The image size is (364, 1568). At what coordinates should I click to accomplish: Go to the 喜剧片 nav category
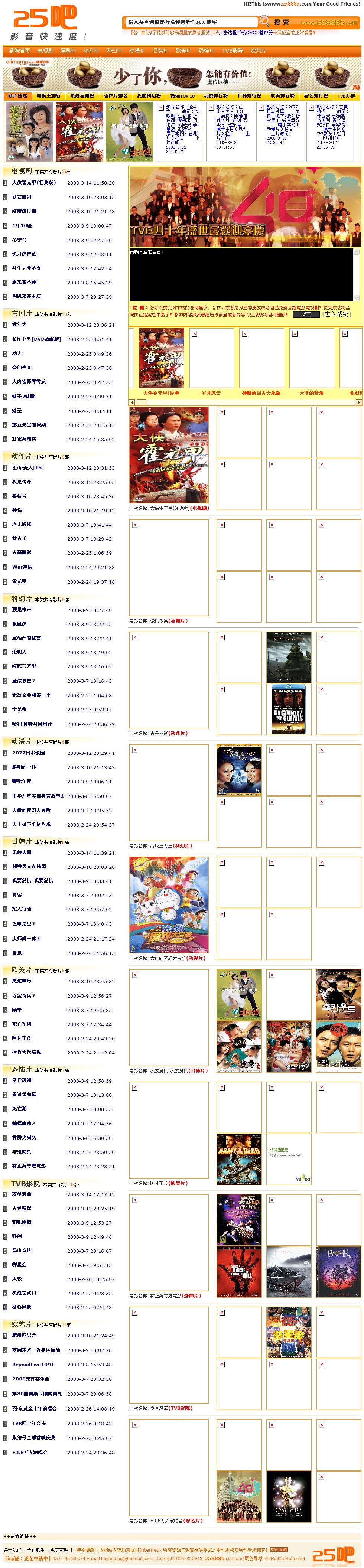point(68,51)
